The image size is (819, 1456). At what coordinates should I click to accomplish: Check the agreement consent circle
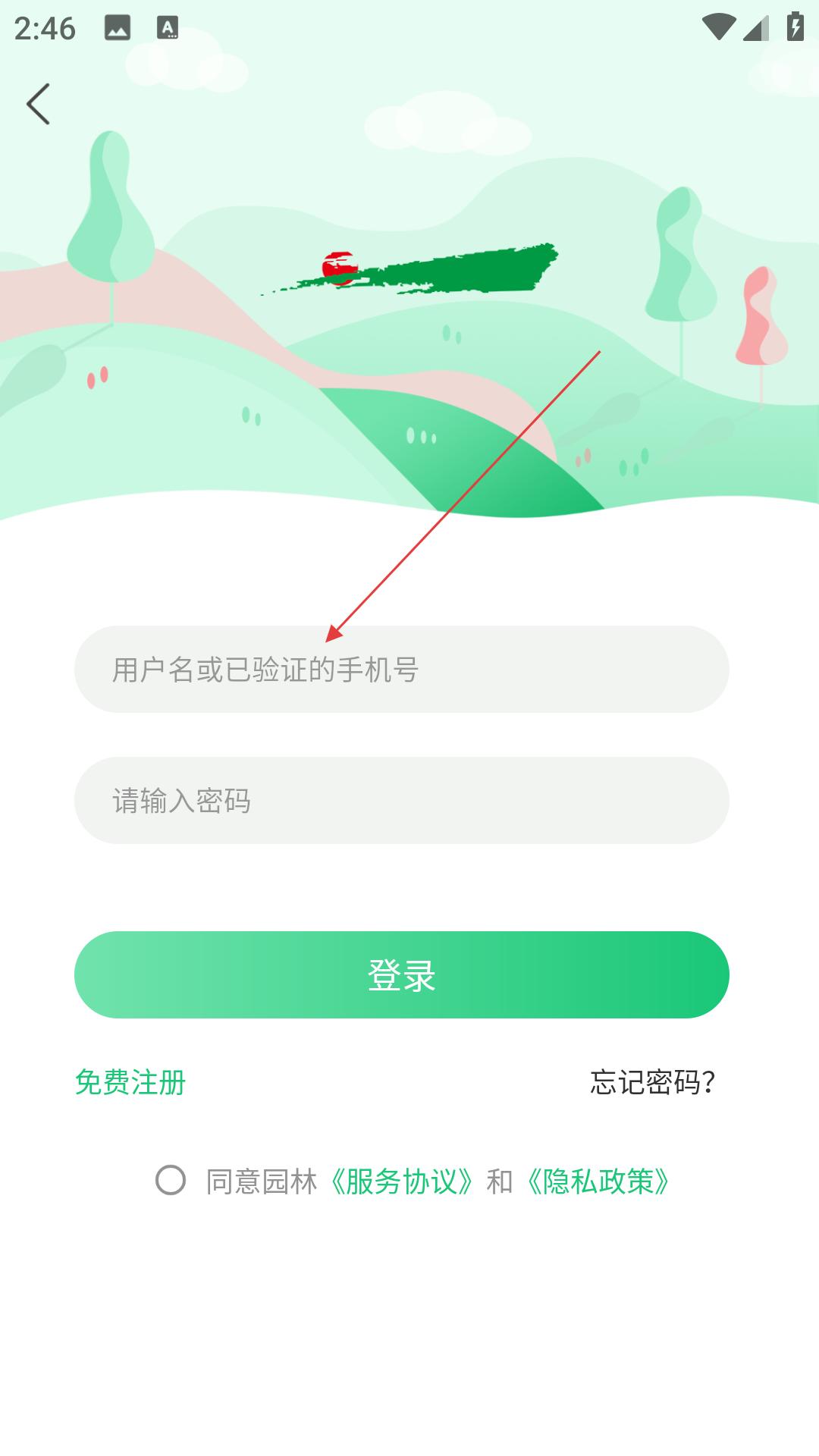pos(171,1181)
